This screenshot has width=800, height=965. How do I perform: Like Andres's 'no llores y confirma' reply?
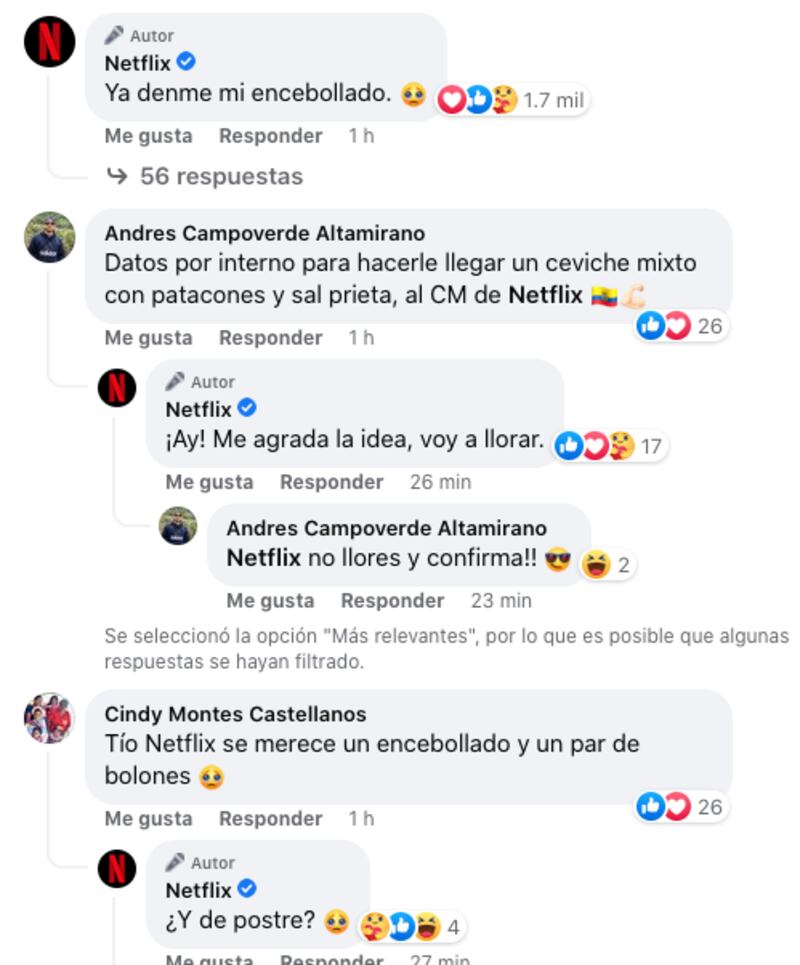coord(270,601)
